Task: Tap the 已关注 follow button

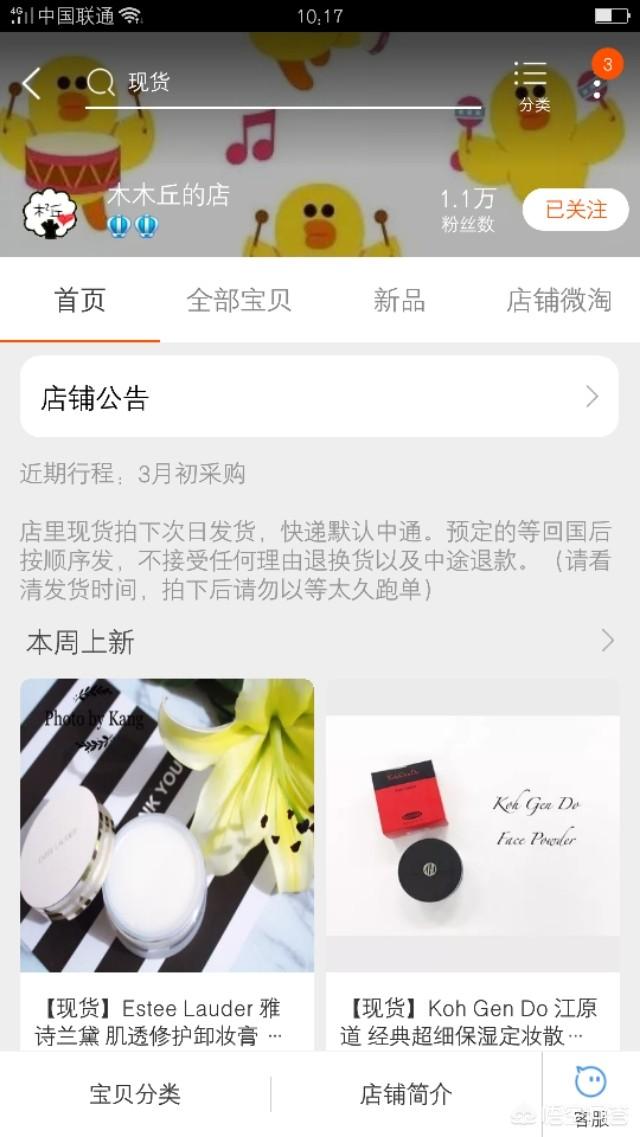Action: tap(575, 210)
